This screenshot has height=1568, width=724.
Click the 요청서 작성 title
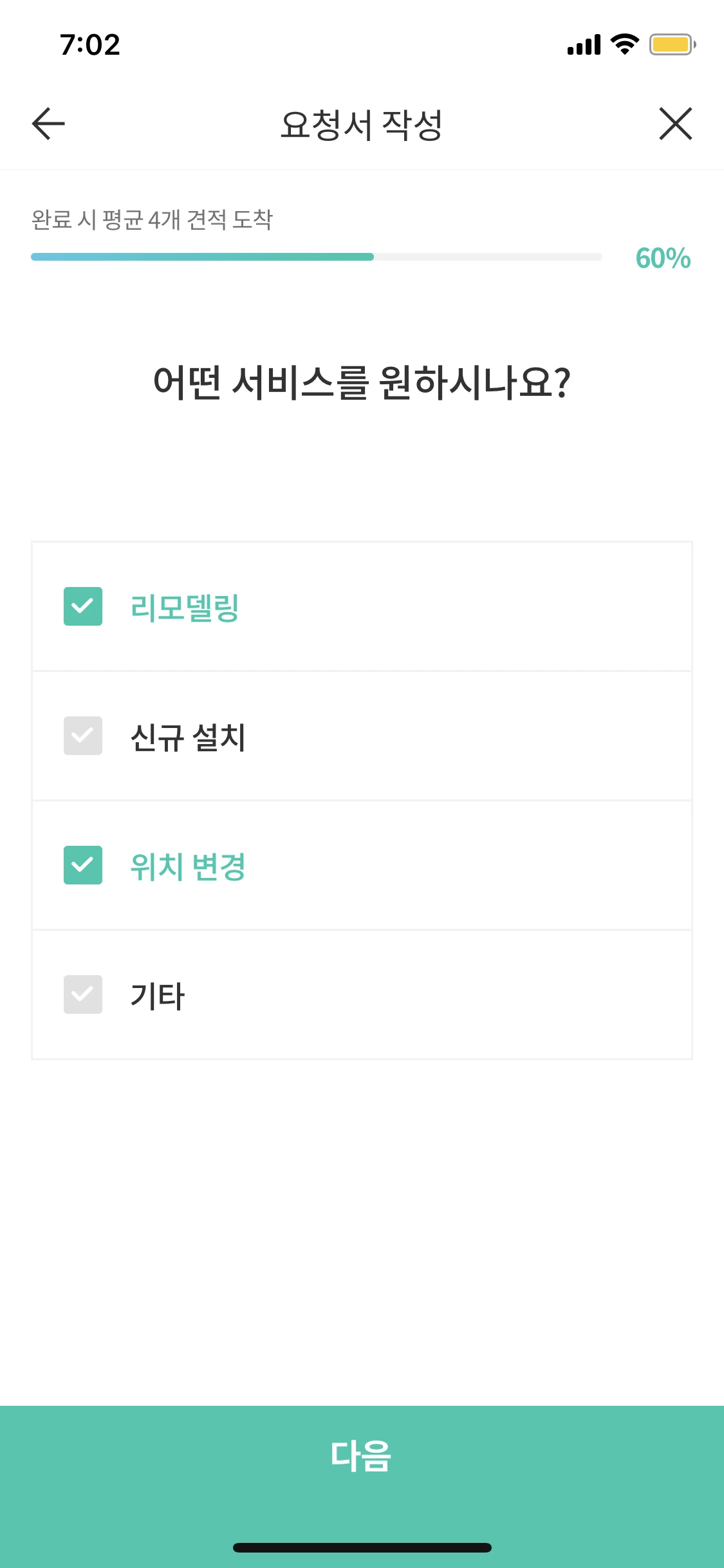[x=362, y=124]
